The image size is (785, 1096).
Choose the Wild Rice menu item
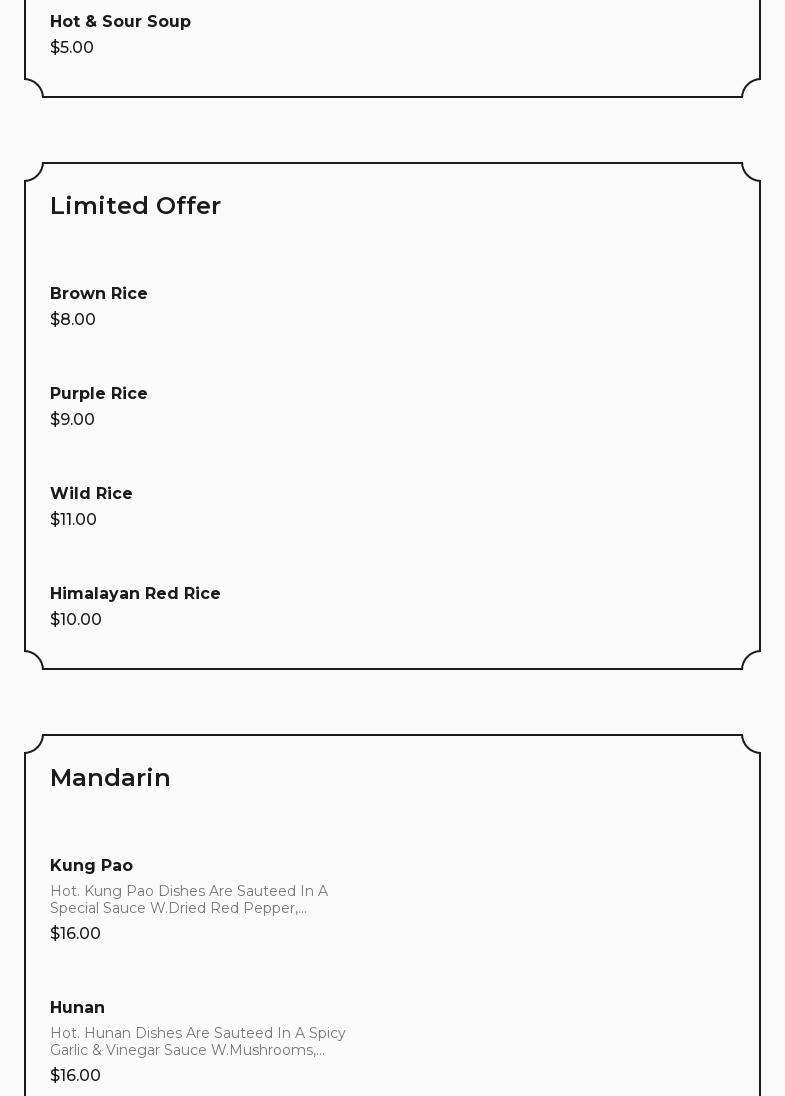pos(91,494)
